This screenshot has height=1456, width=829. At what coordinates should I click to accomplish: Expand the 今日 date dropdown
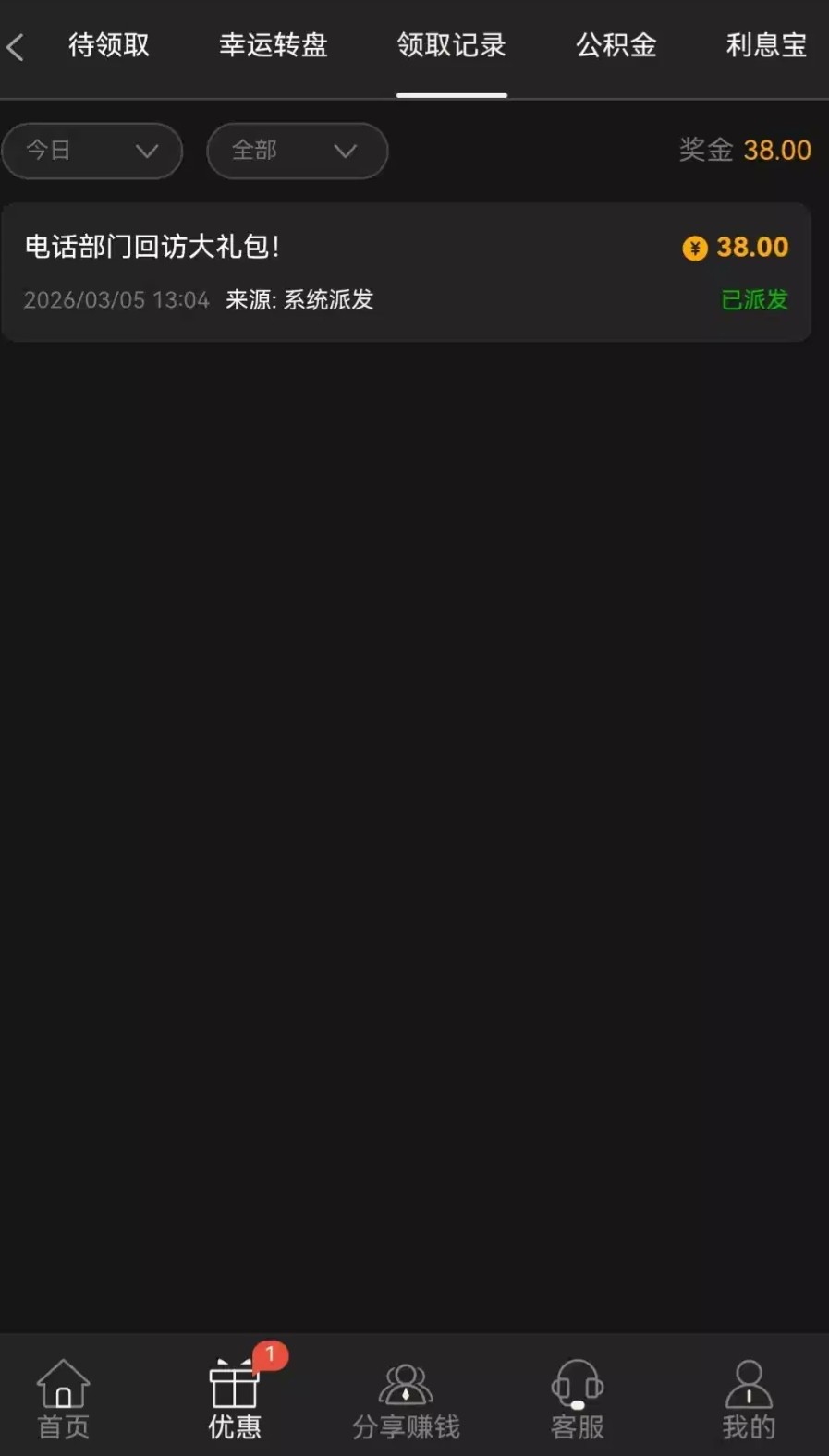(x=91, y=151)
